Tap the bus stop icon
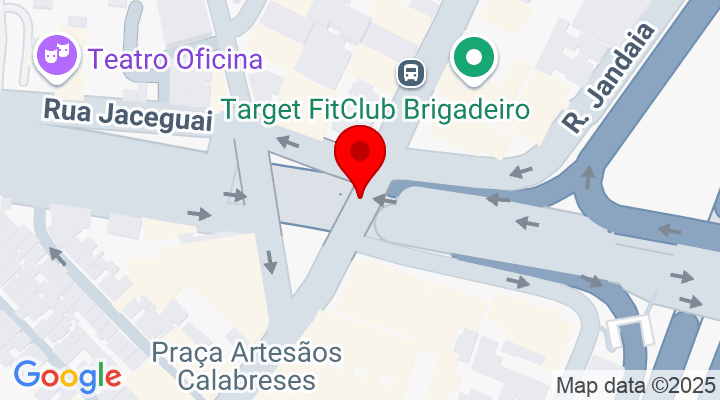The image size is (720, 400). point(410,72)
